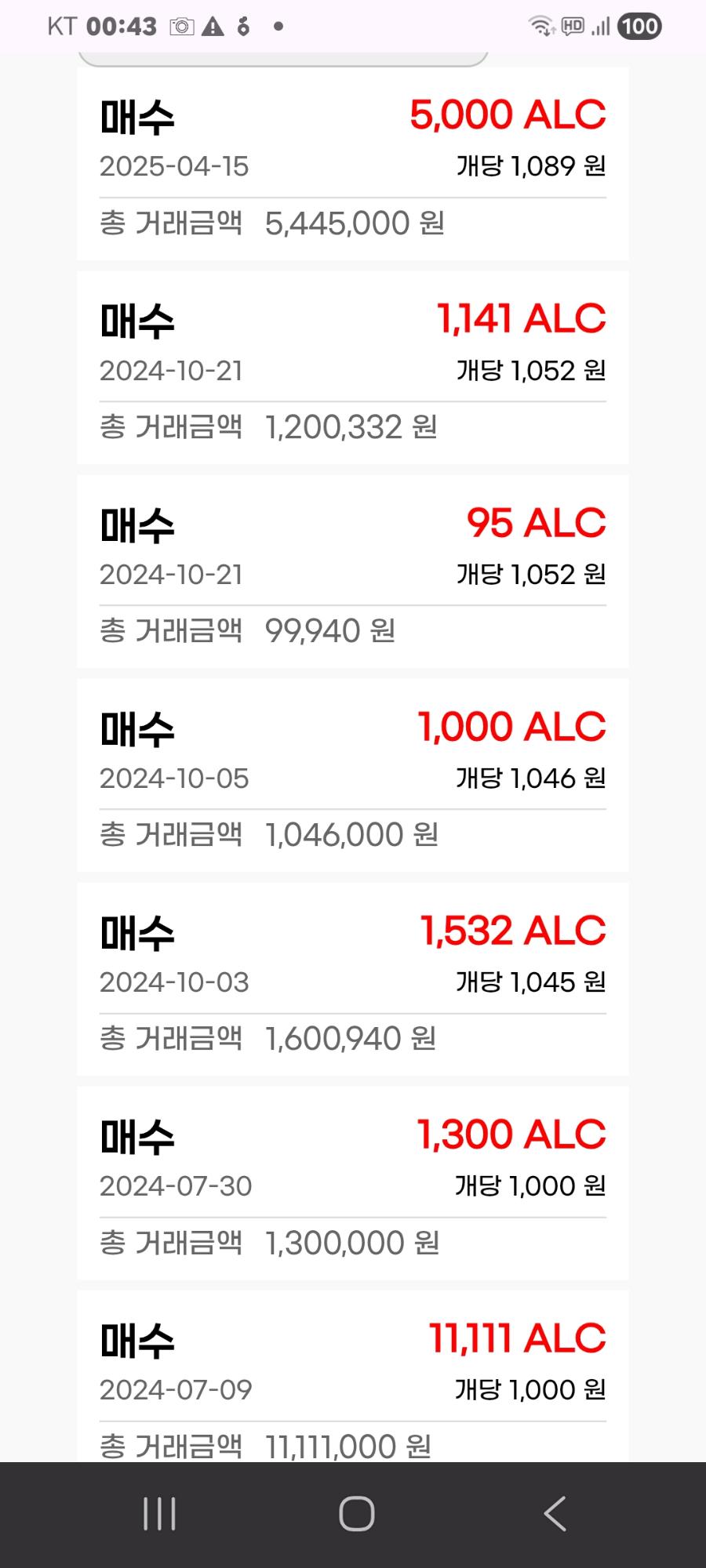Go back with the navigation bar arrow

[555, 1513]
